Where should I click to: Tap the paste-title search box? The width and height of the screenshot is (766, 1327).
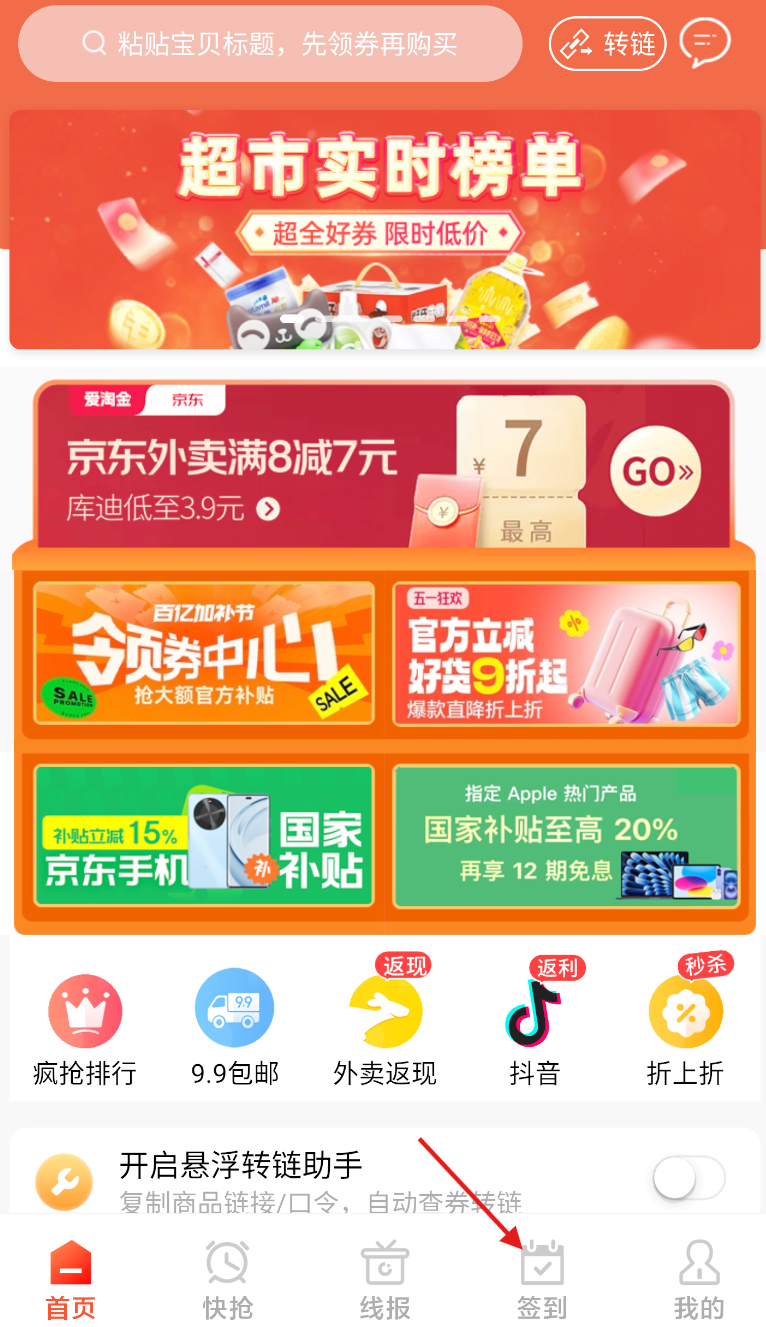pos(270,44)
